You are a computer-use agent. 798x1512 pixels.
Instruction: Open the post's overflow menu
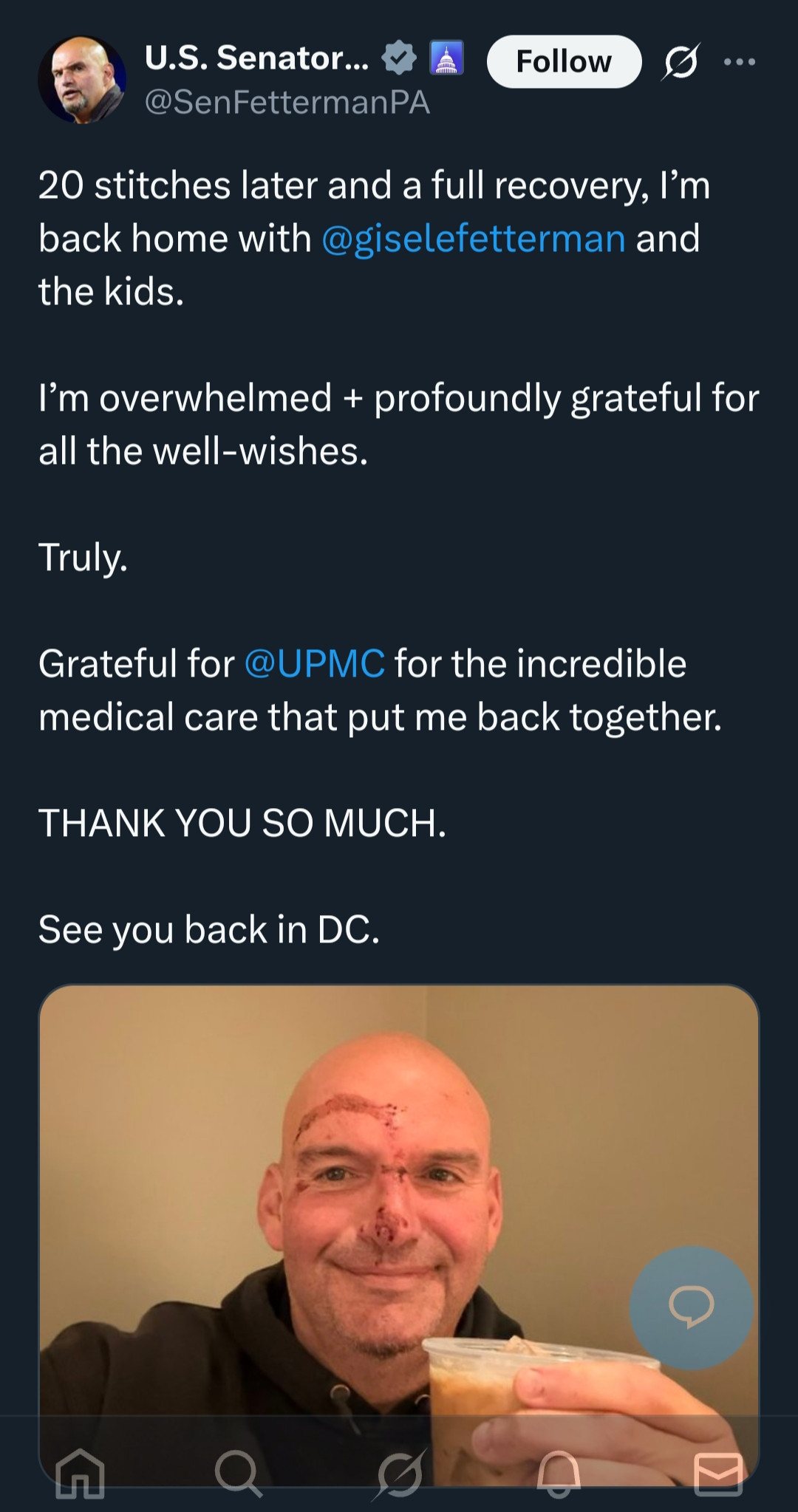tap(740, 63)
